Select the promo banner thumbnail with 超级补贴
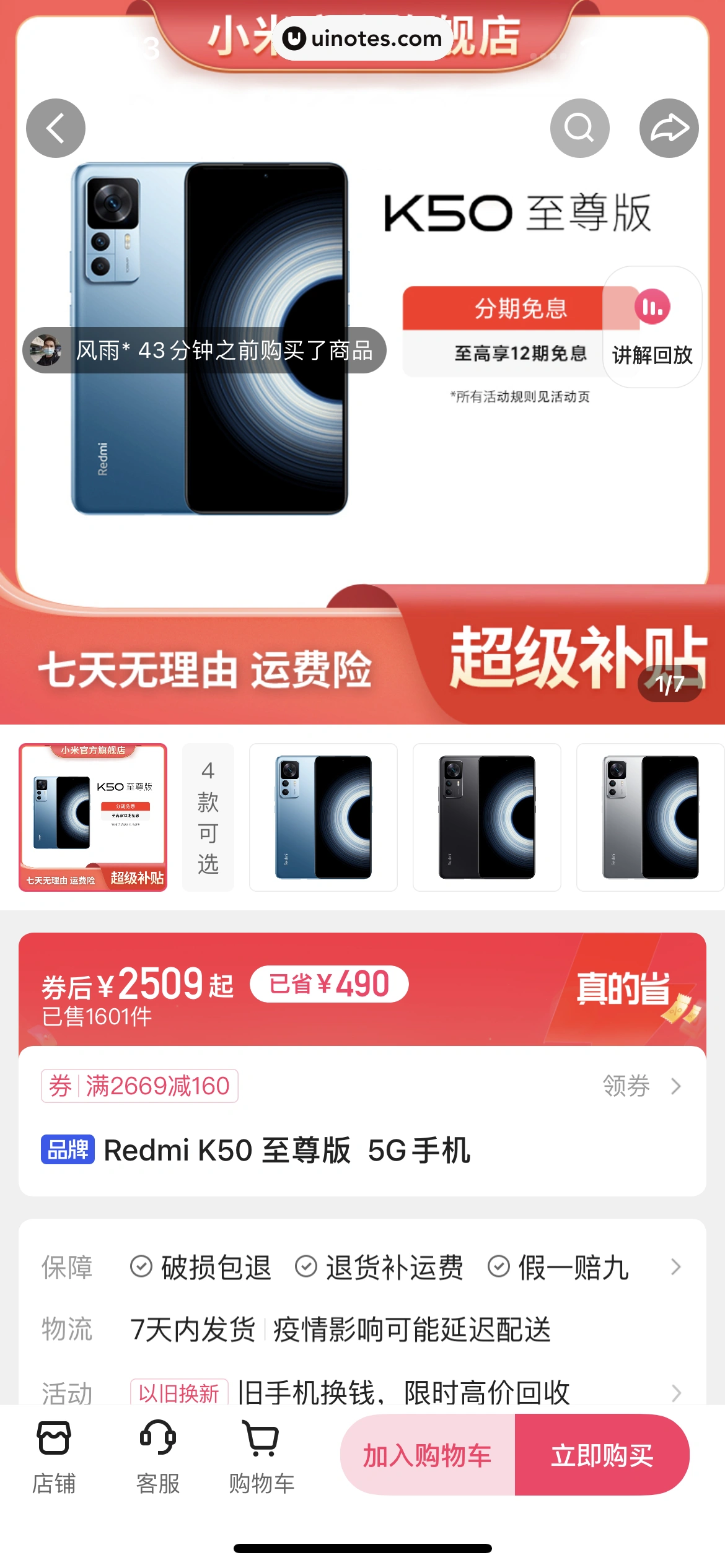 94,817
